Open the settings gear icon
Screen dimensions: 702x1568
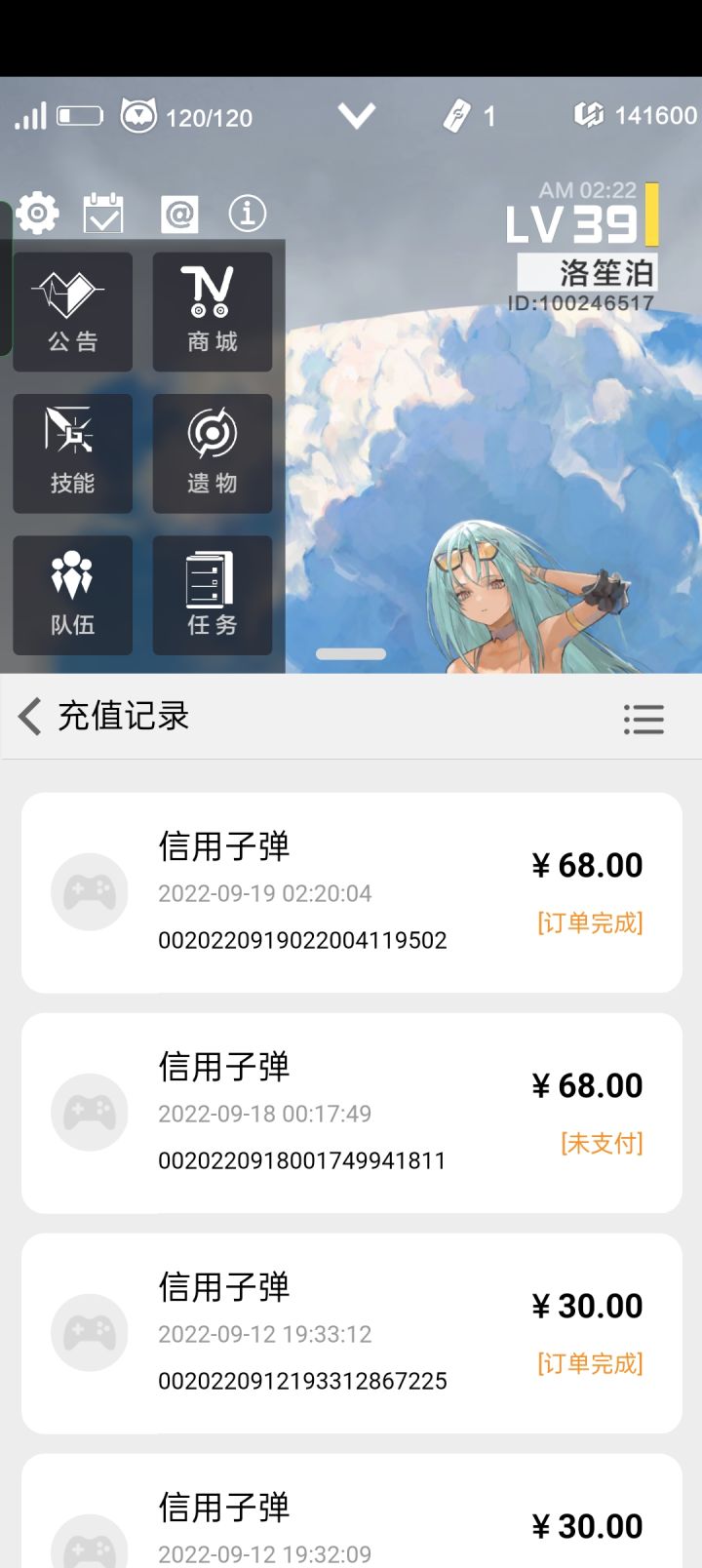point(37,213)
